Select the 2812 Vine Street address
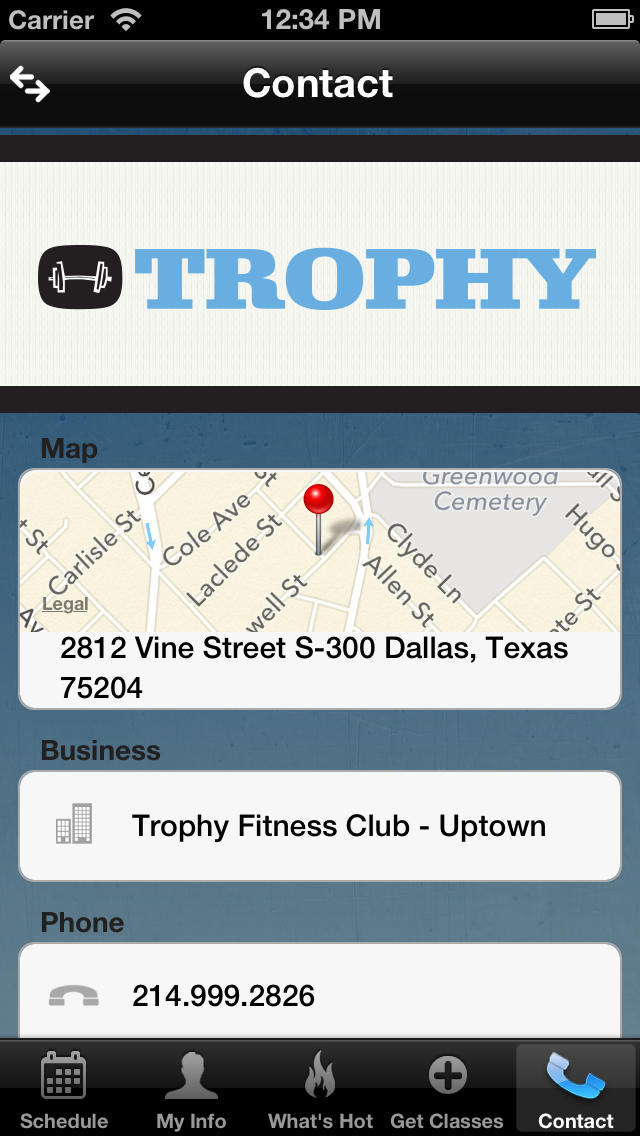Viewport: 640px width, 1136px height. point(314,668)
